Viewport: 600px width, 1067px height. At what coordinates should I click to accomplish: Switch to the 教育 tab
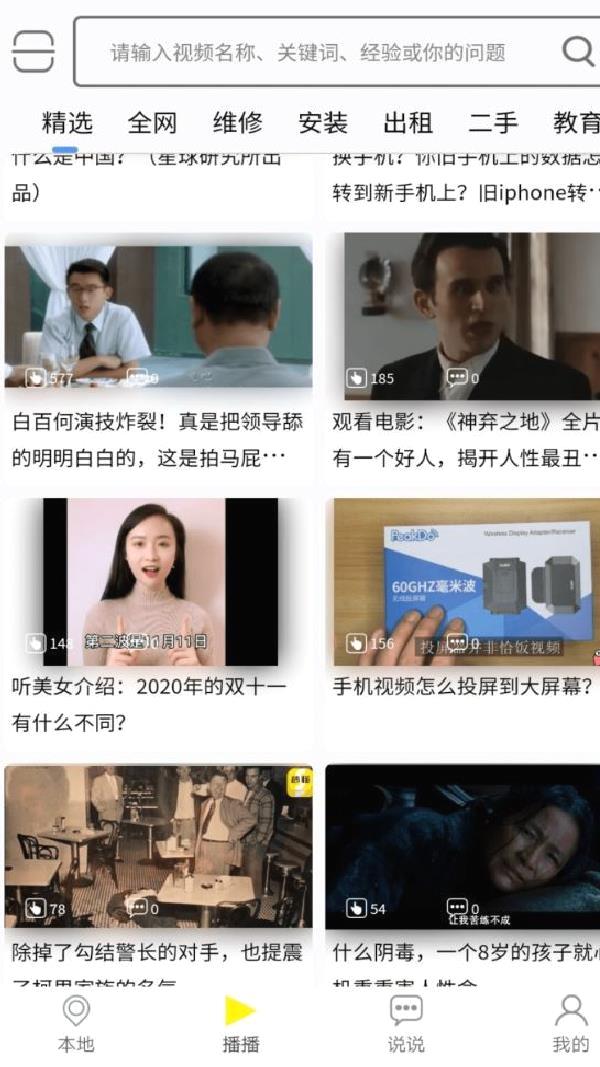[575, 123]
